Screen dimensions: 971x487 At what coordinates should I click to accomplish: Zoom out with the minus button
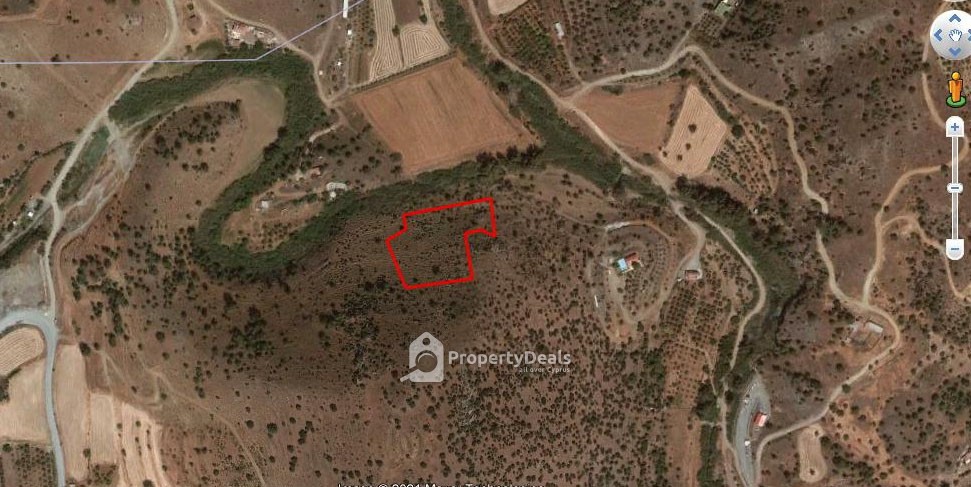tap(955, 248)
